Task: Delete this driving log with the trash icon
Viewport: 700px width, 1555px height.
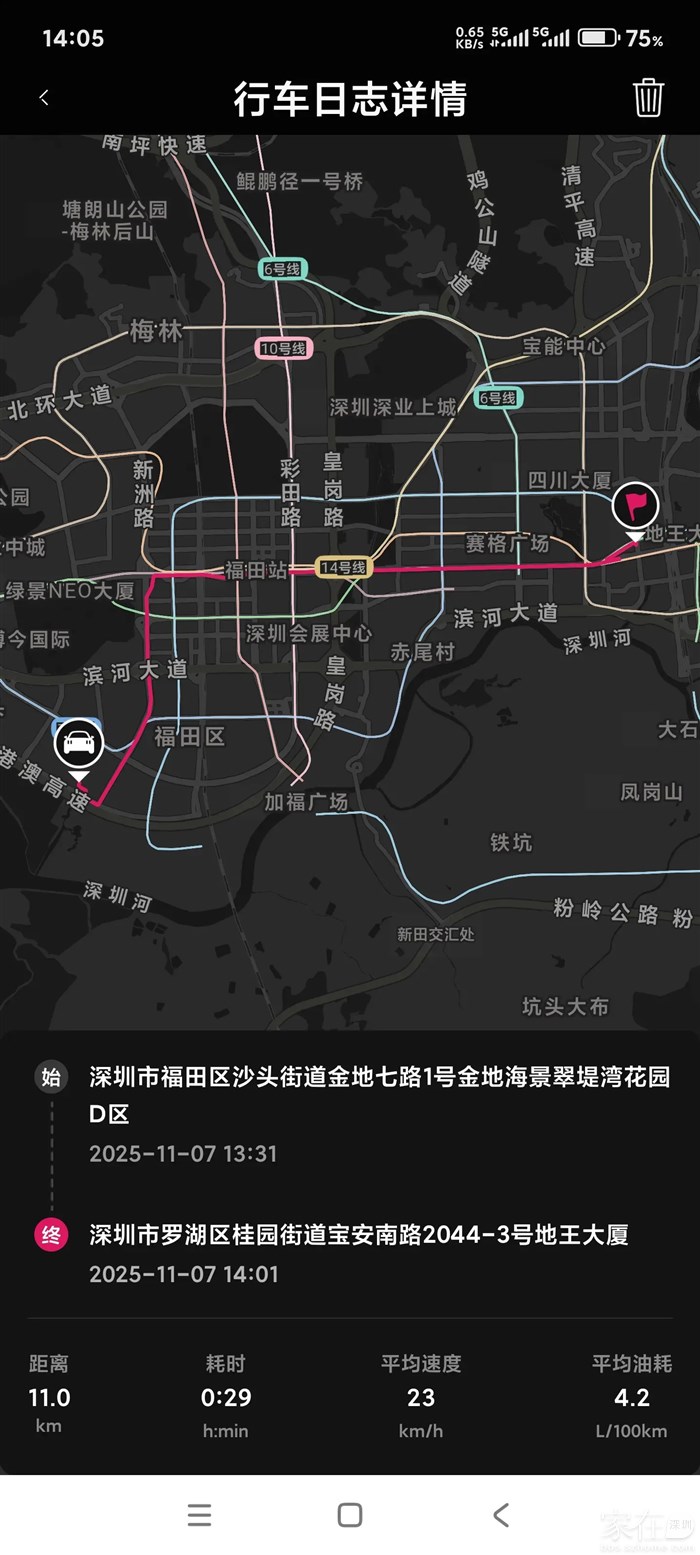Action: click(x=648, y=98)
